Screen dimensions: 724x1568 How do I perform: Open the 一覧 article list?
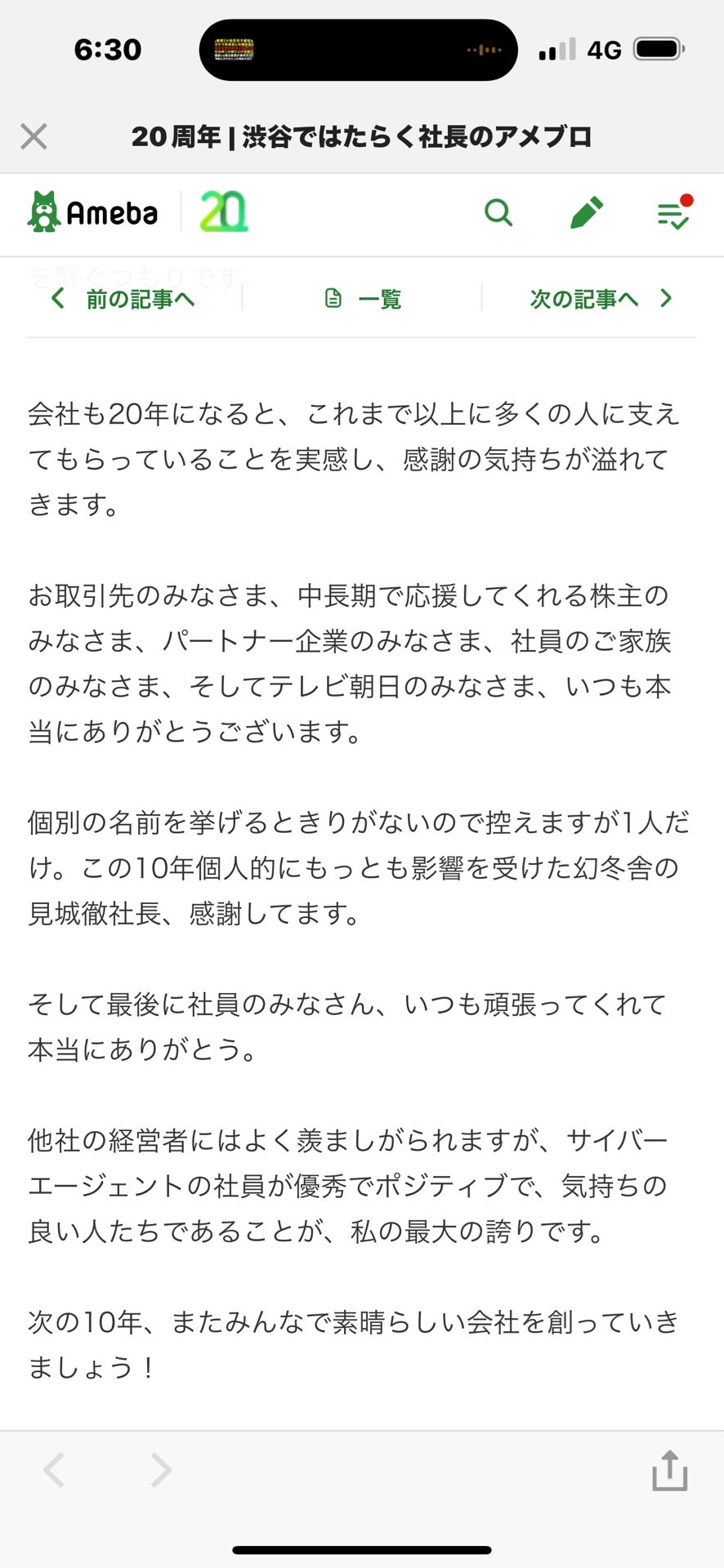[363, 299]
